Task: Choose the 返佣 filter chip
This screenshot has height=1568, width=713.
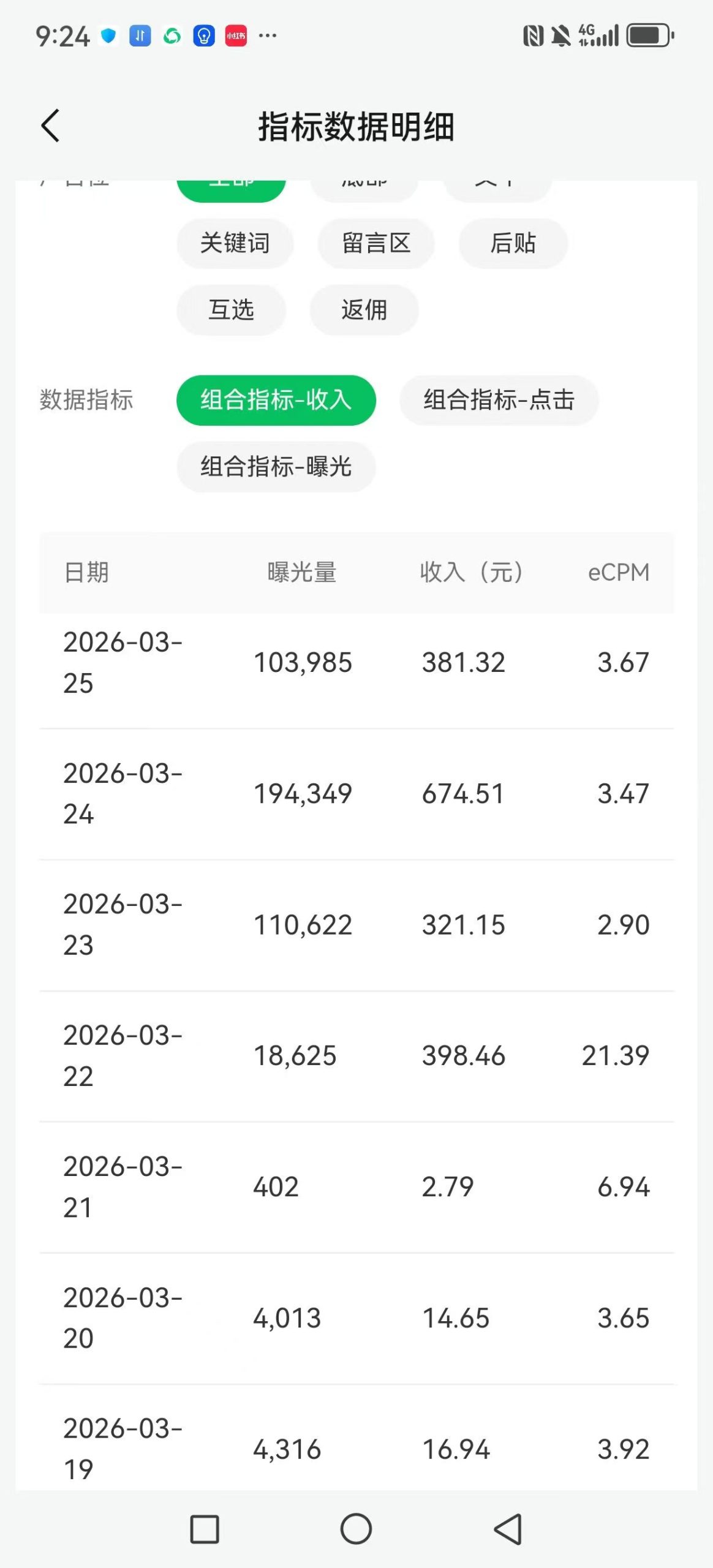Action: click(364, 310)
